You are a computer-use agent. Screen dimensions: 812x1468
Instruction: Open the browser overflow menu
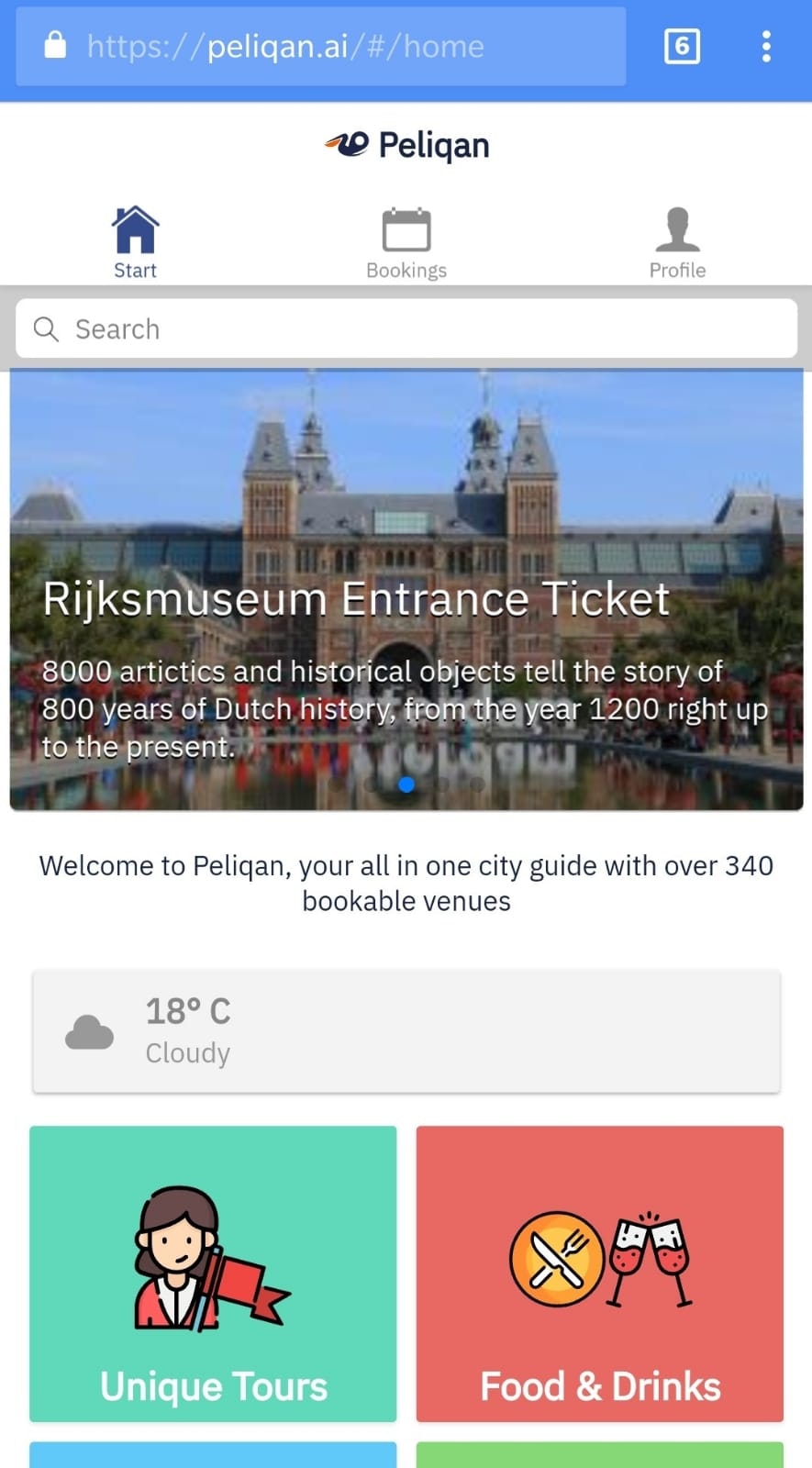pos(766,45)
